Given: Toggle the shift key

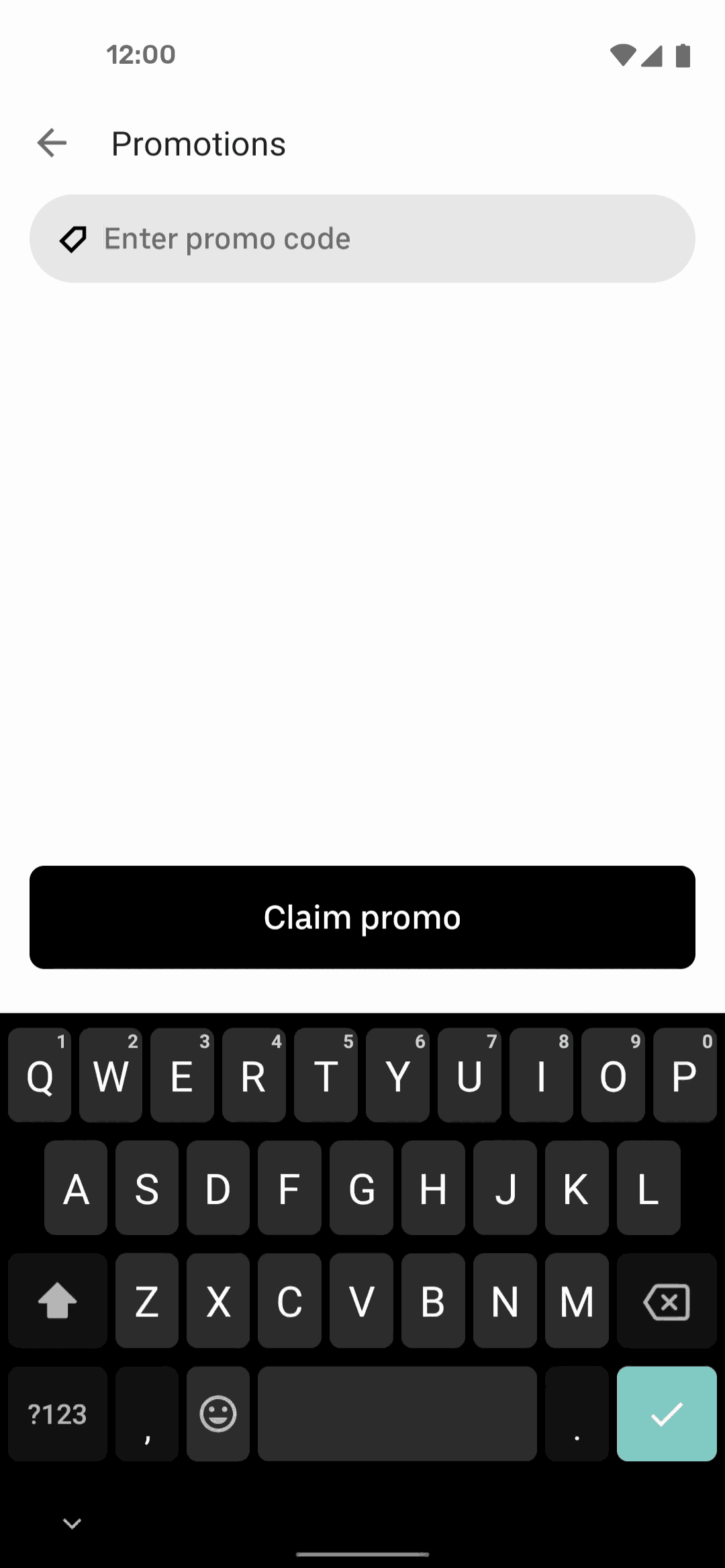Looking at the screenshot, I should coord(58,1302).
